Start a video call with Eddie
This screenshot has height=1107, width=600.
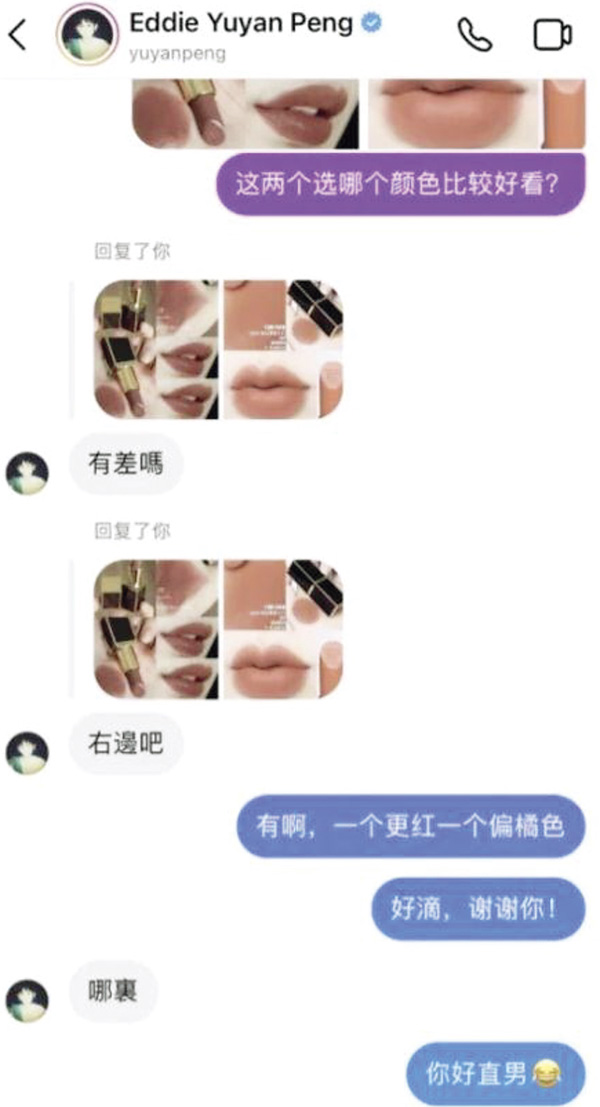(x=551, y=35)
